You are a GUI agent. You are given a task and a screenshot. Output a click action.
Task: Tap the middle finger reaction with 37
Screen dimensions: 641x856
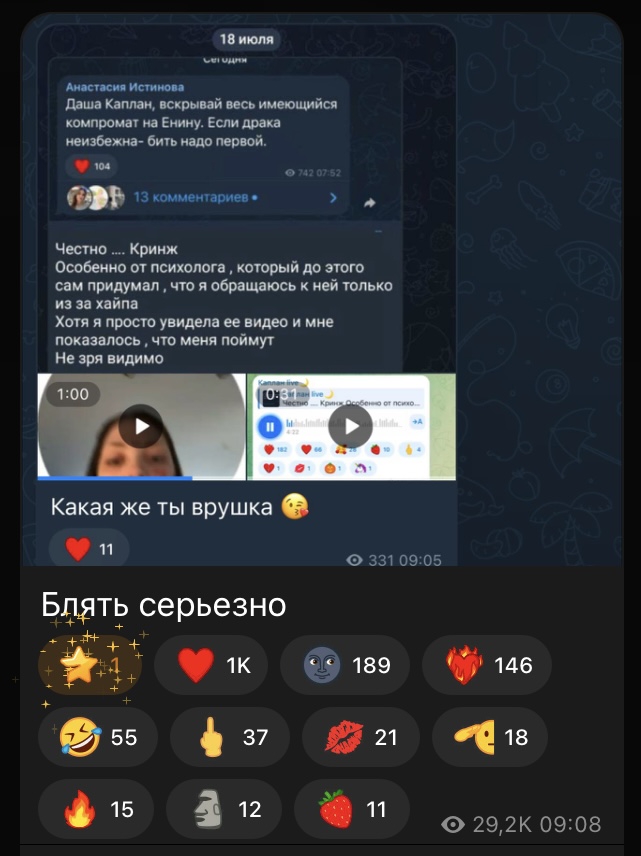coord(227,737)
